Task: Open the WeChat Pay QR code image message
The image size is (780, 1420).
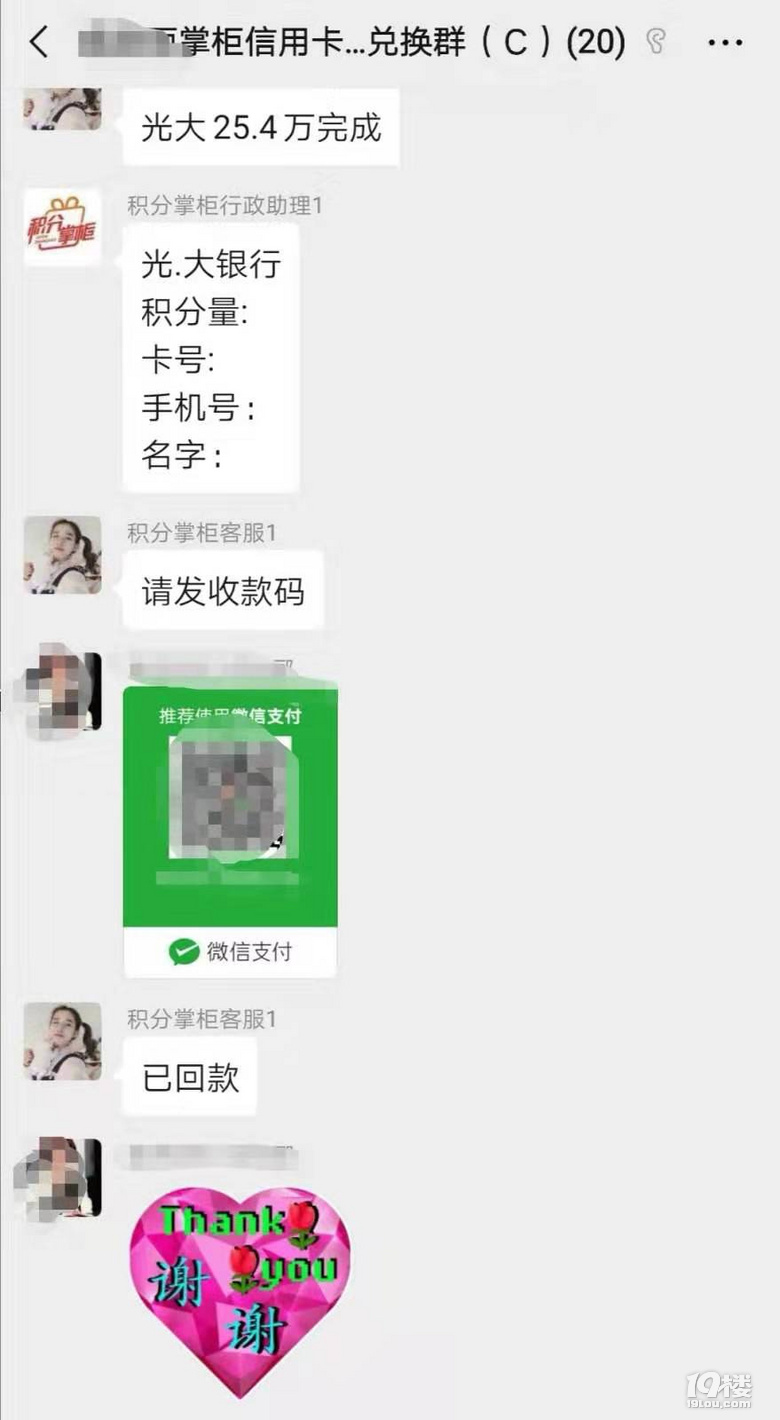Action: [x=230, y=828]
